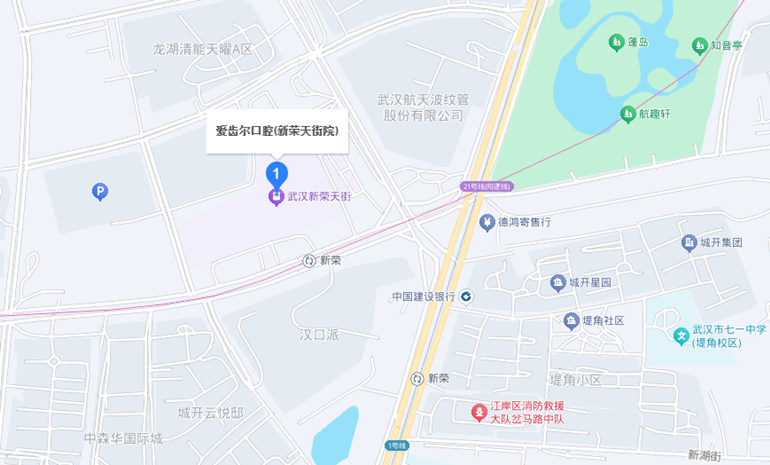The width and height of the screenshot is (770, 465).
Task: Select the 武汉新荣天街 mall point on the map
Action: click(x=276, y=197)
